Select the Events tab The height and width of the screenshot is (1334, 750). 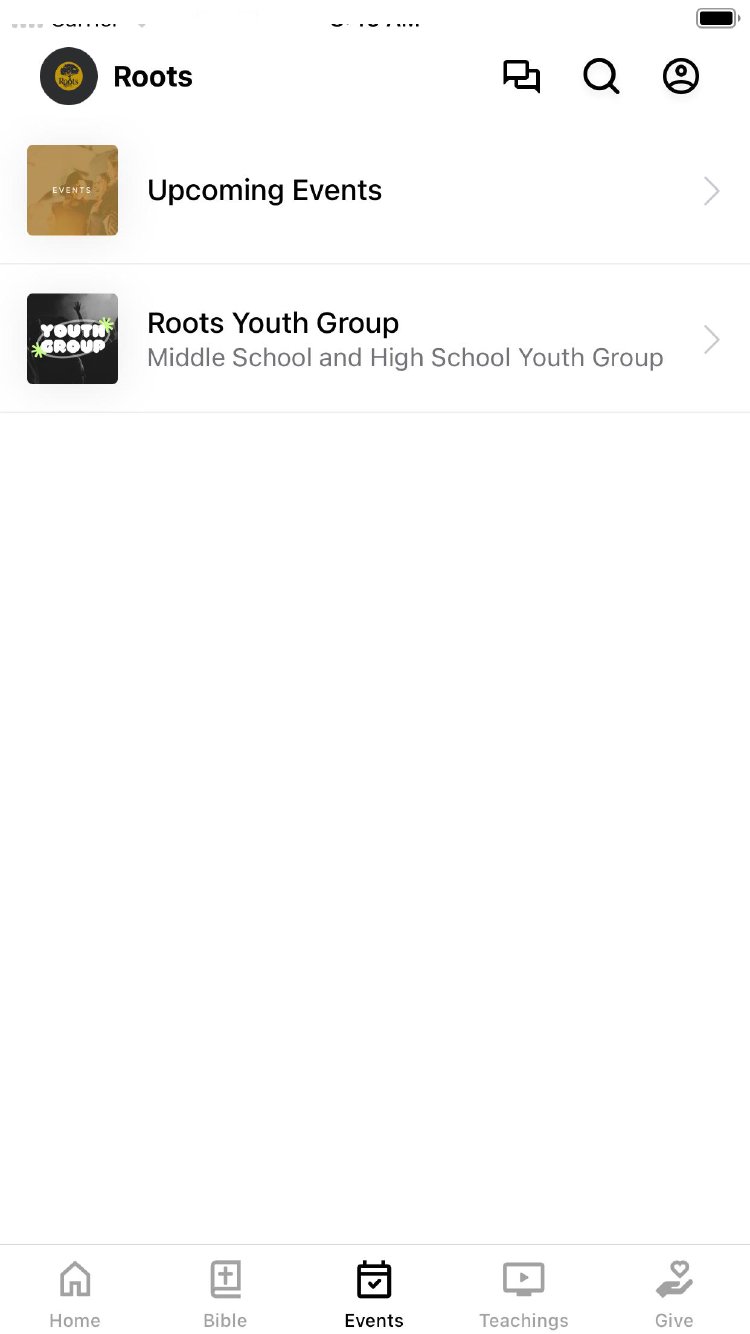[374, 1294]
